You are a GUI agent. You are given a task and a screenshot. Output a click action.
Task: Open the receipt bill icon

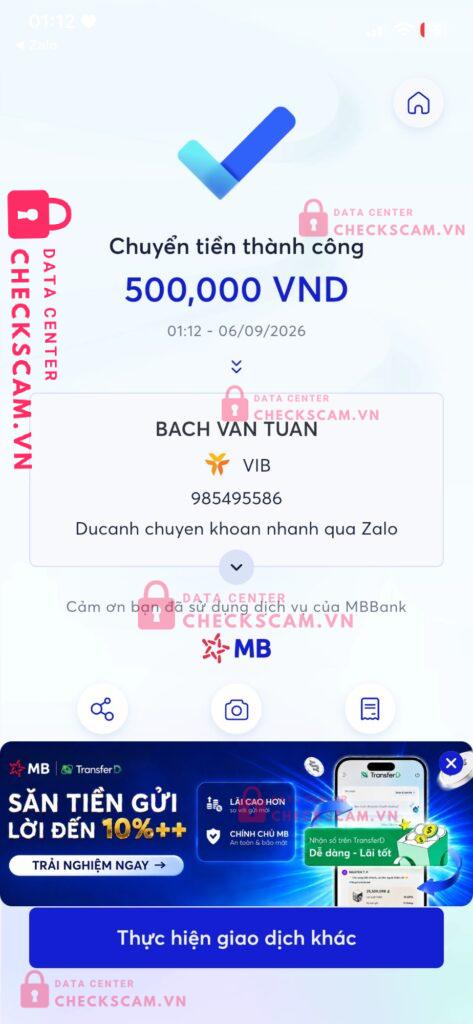coord(370,709)
